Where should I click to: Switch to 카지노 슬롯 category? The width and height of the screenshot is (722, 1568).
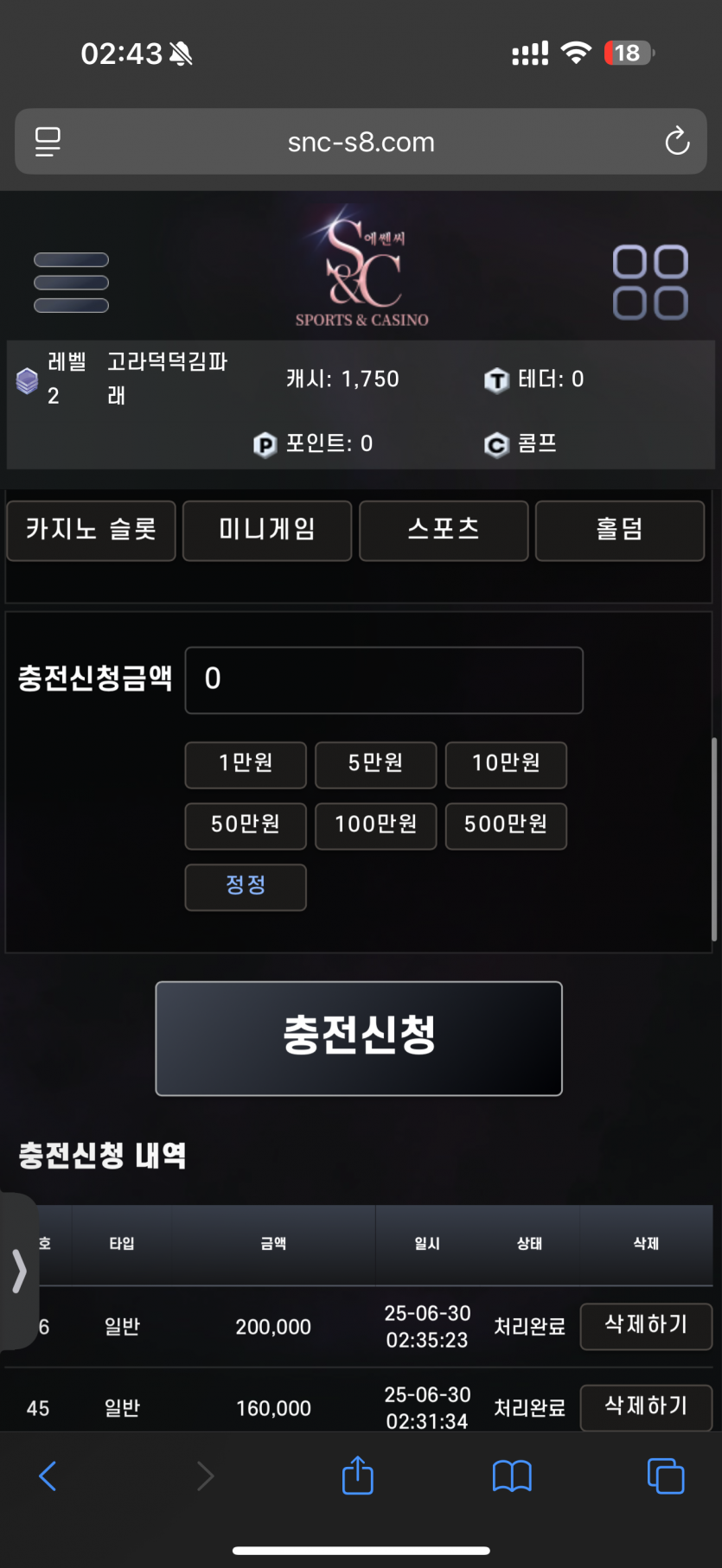point(91,531)
